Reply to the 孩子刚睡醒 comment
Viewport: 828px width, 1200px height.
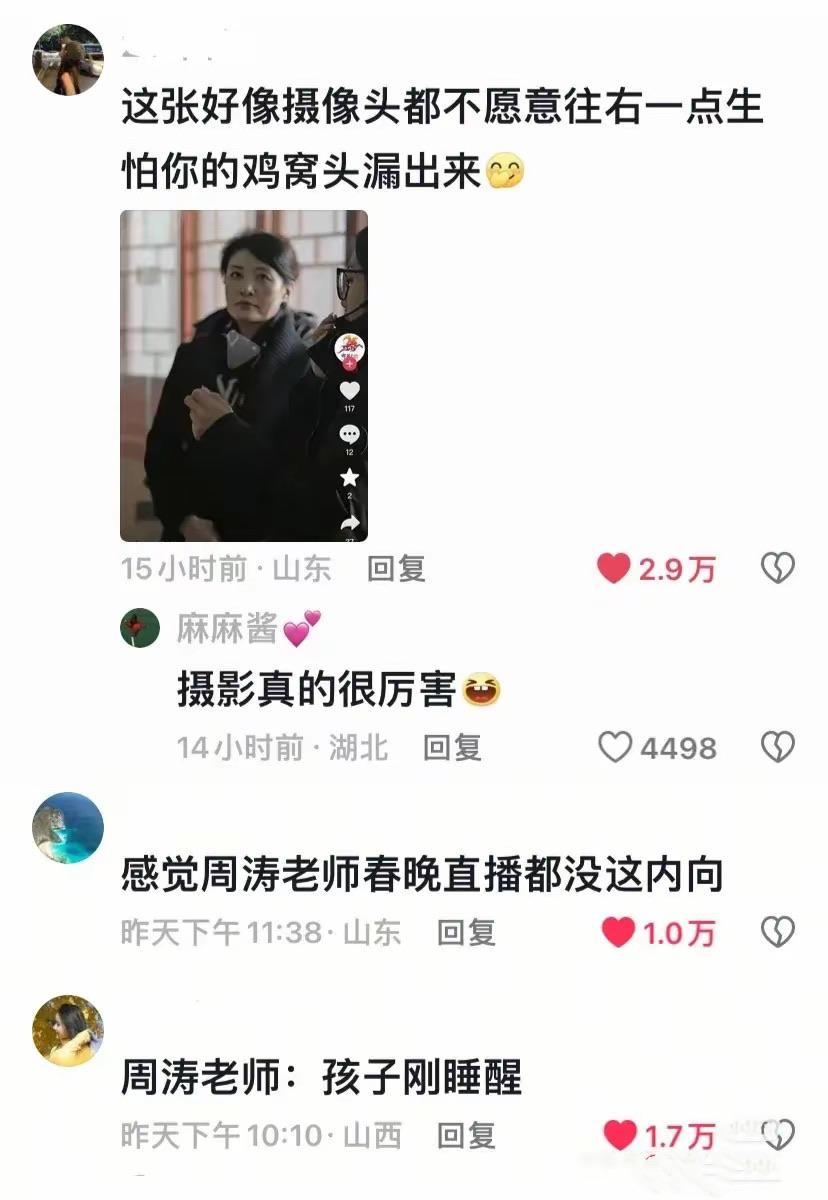[x=466, y=1136]
